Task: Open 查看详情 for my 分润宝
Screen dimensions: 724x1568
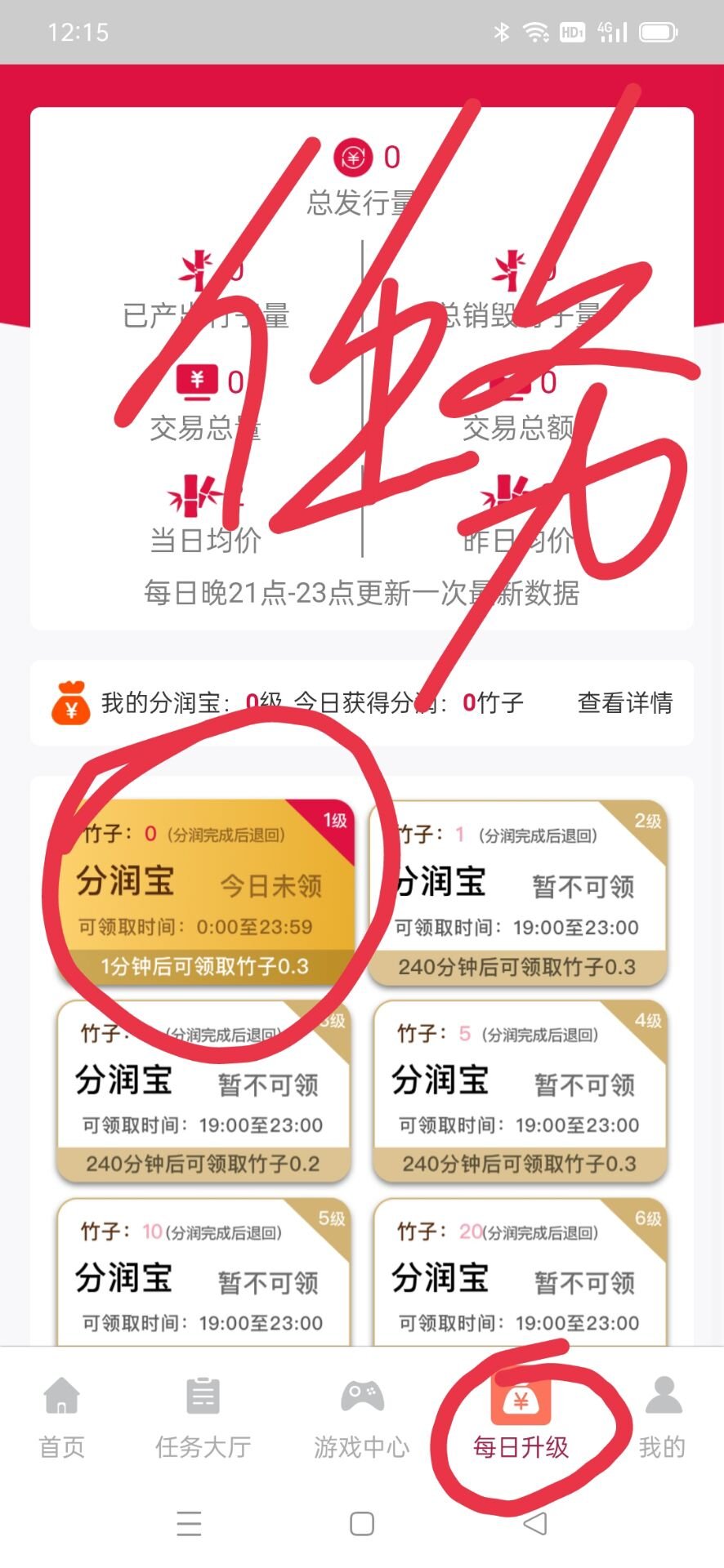Action: click(624, 702)
